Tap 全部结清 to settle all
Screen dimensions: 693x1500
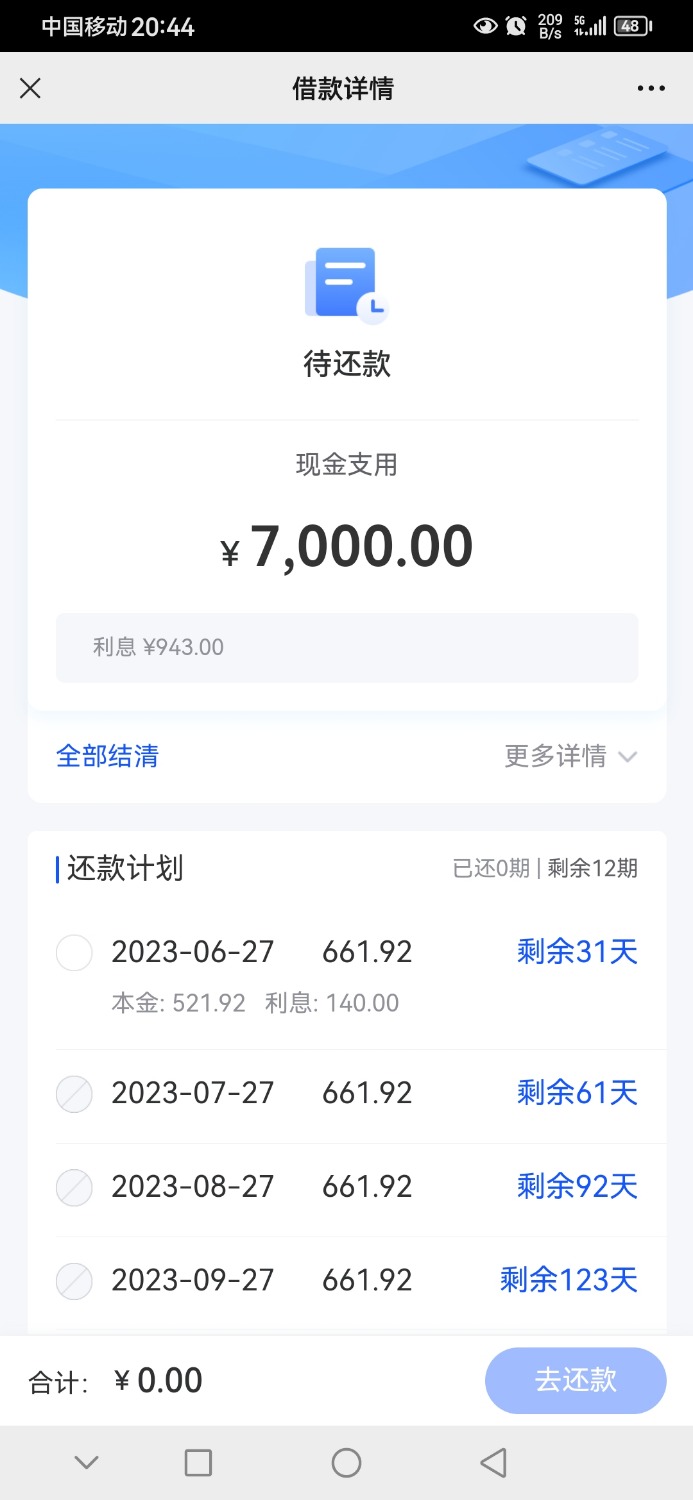pos(107,756)
